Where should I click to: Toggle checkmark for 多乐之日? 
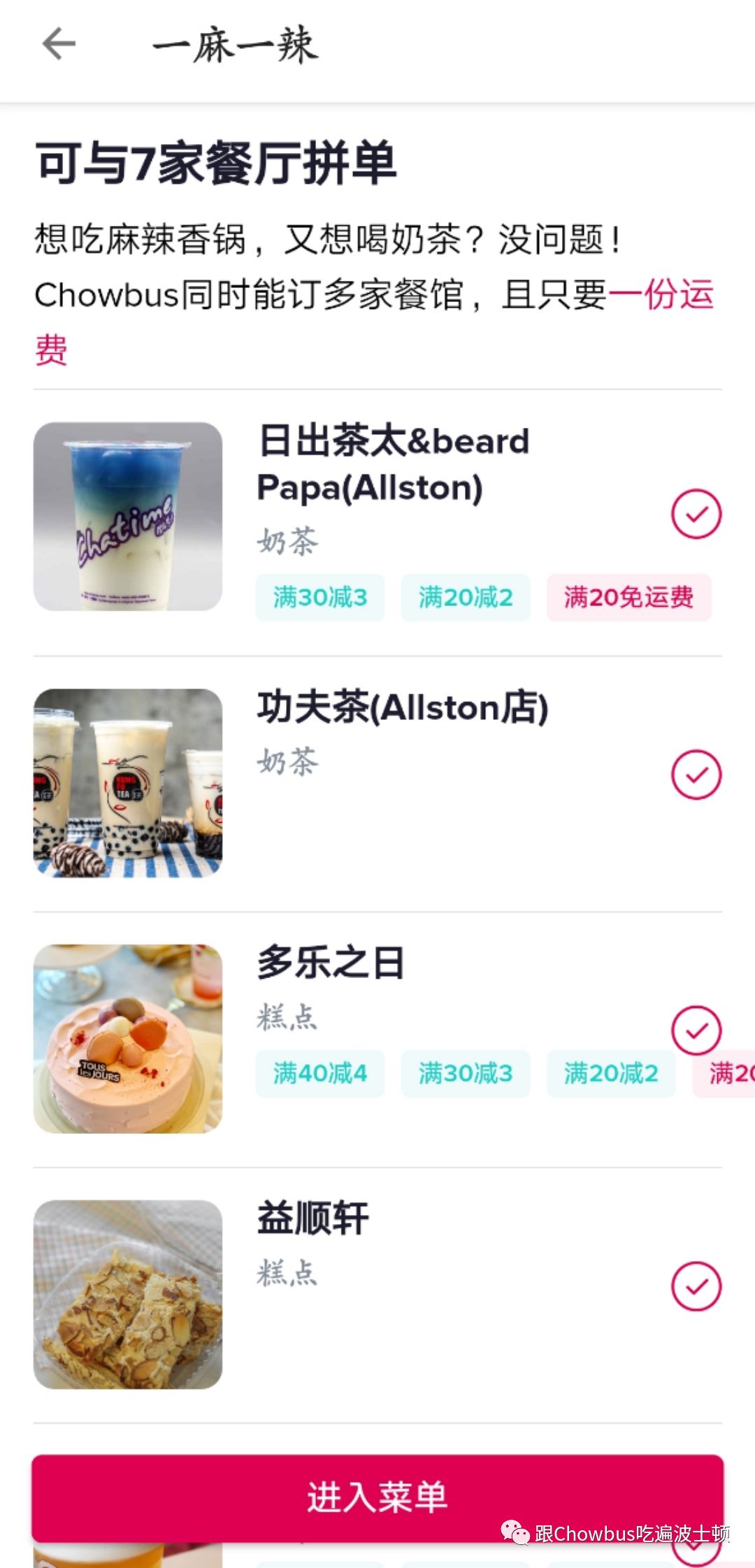point(696,1030)
